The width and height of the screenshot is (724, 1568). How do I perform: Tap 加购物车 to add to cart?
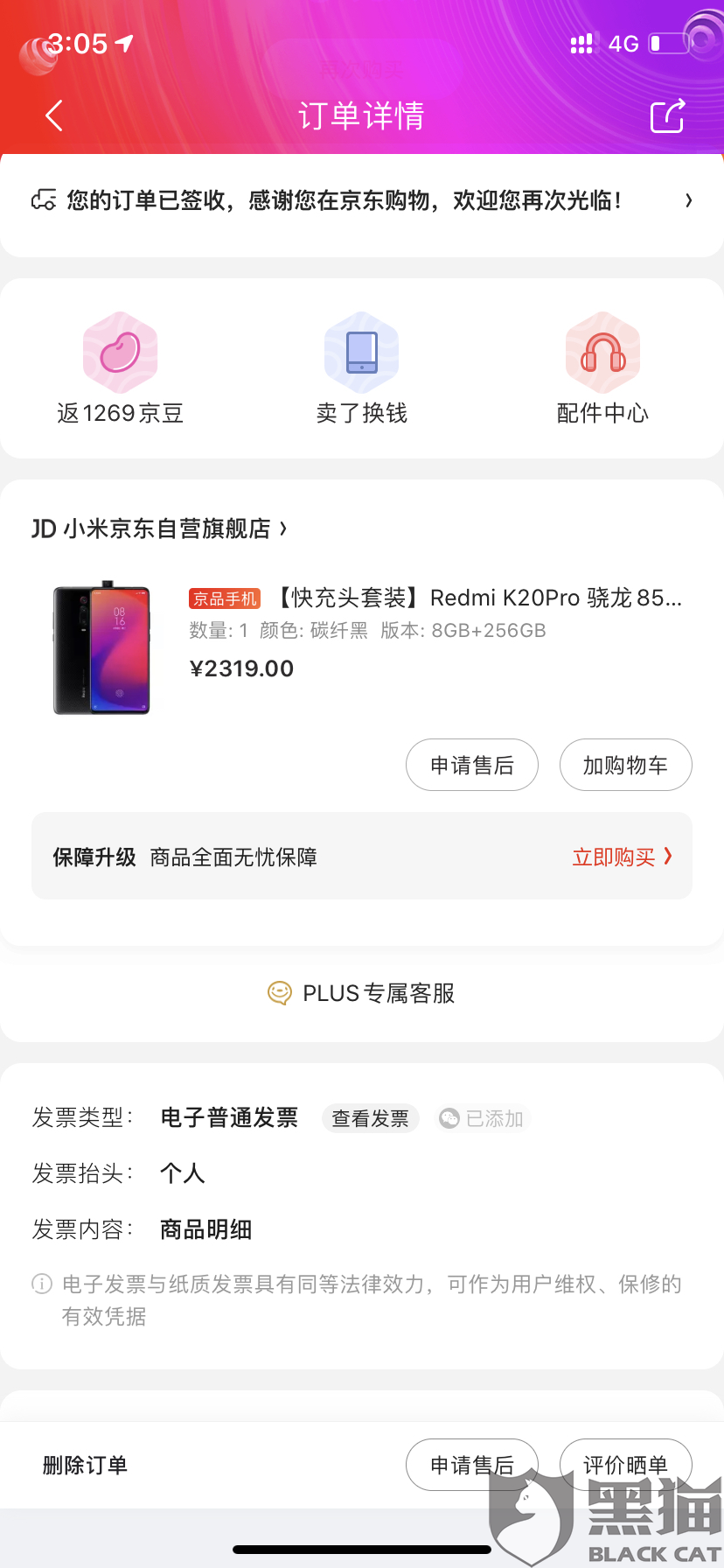(625, 765)
